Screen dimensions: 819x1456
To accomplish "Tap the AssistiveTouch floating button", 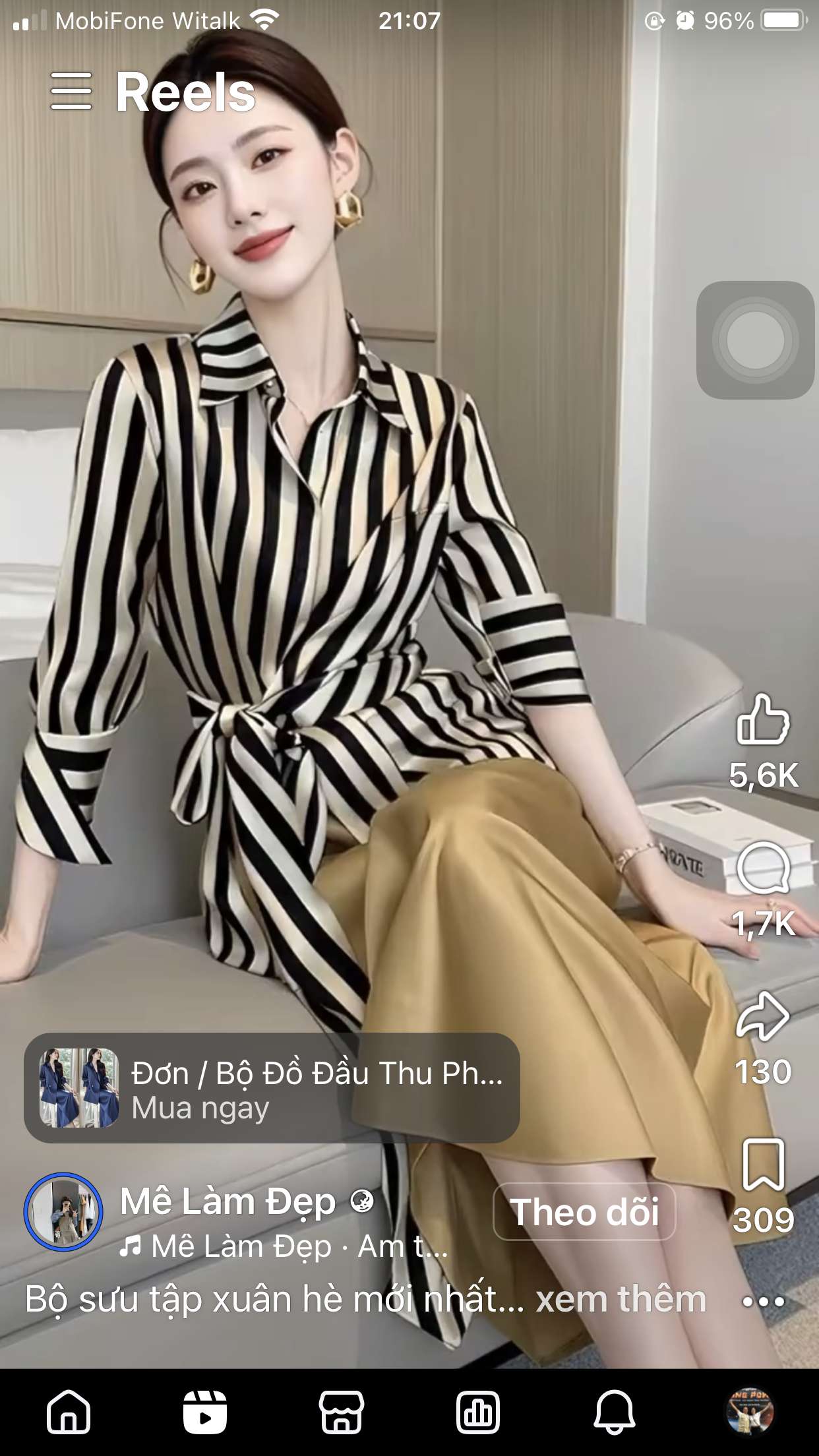I will coord(755,340).
